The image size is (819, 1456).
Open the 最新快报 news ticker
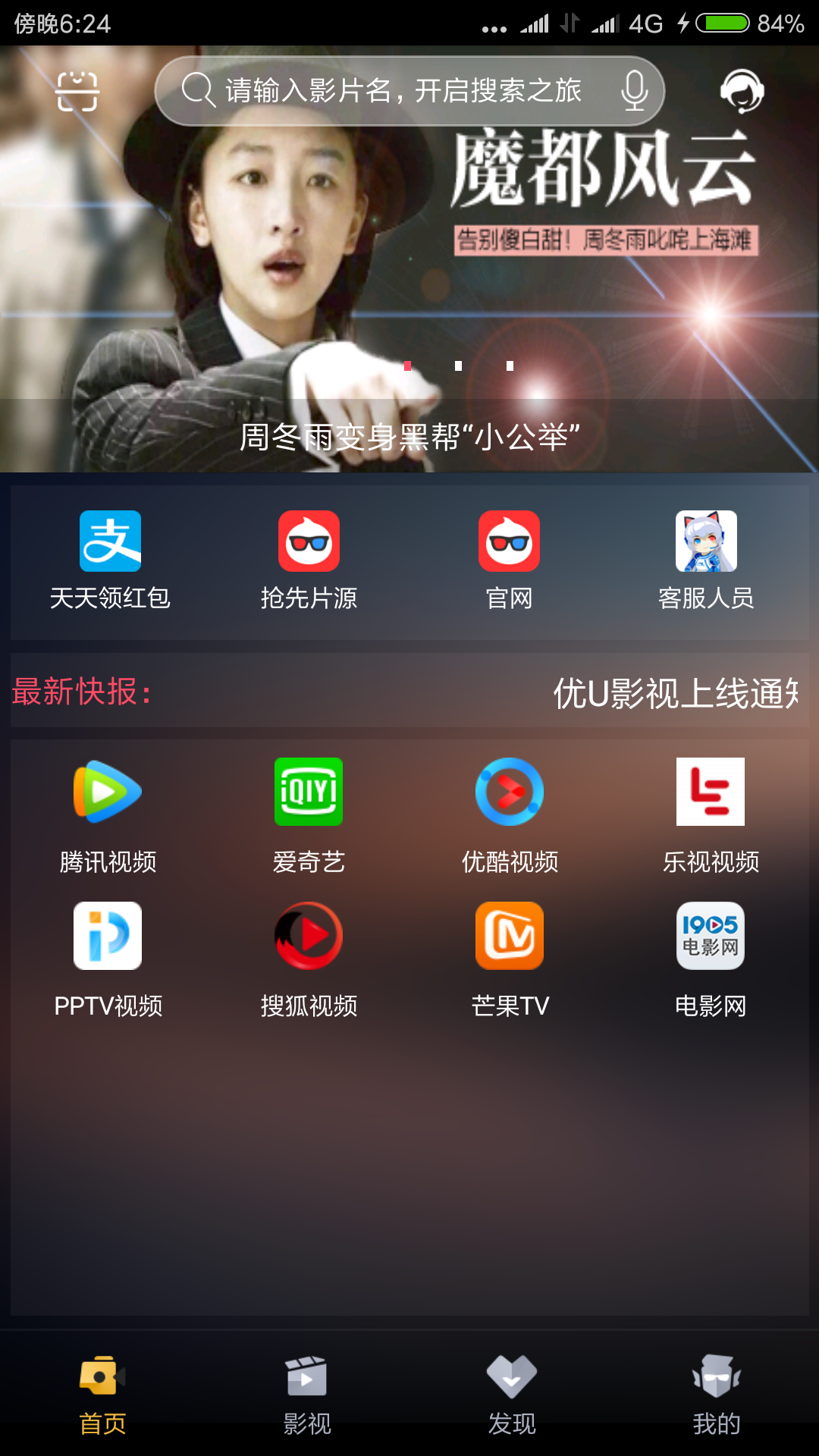coord(409,692)
